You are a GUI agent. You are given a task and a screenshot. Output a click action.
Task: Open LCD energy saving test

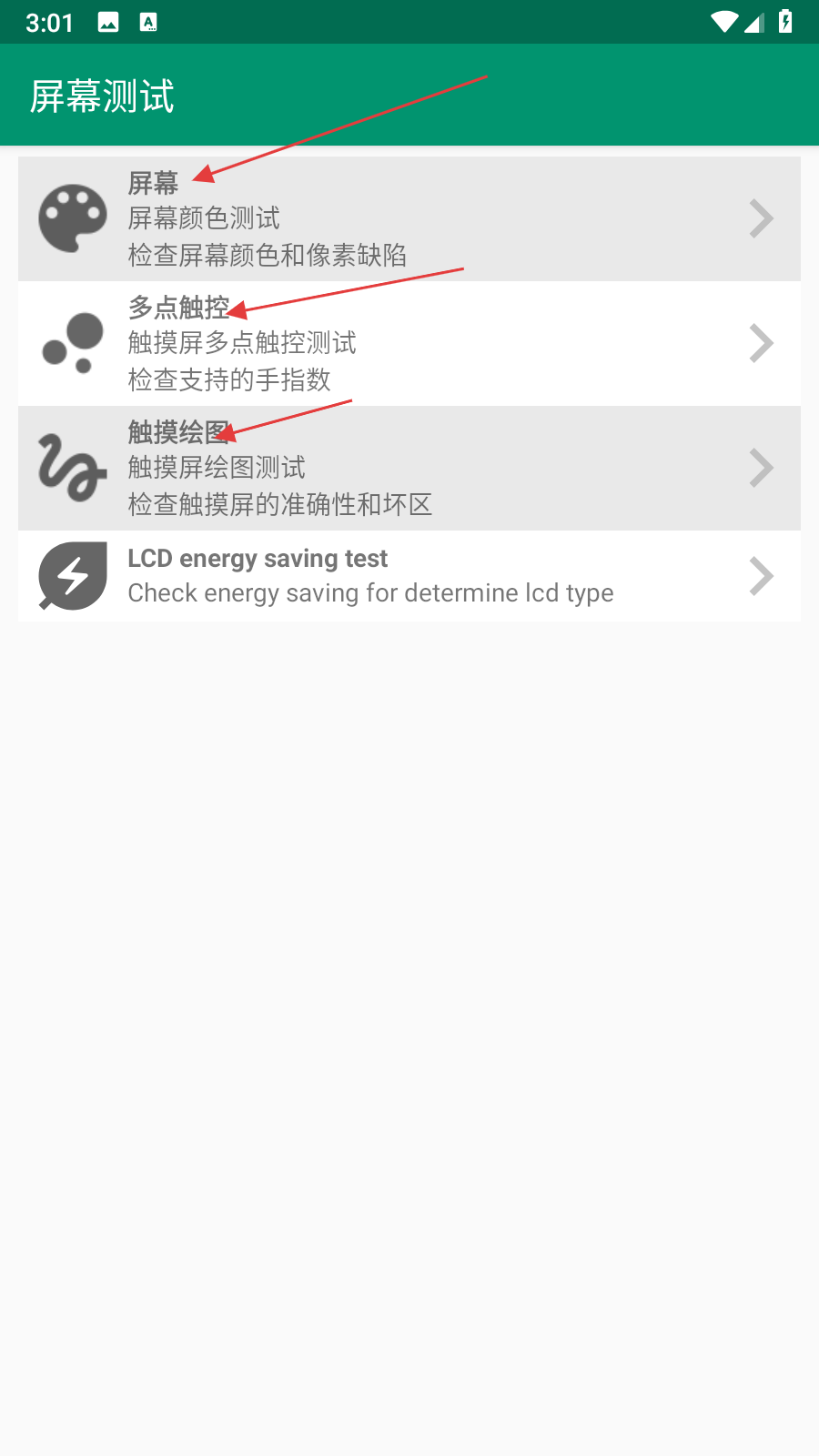click(409, 576)
